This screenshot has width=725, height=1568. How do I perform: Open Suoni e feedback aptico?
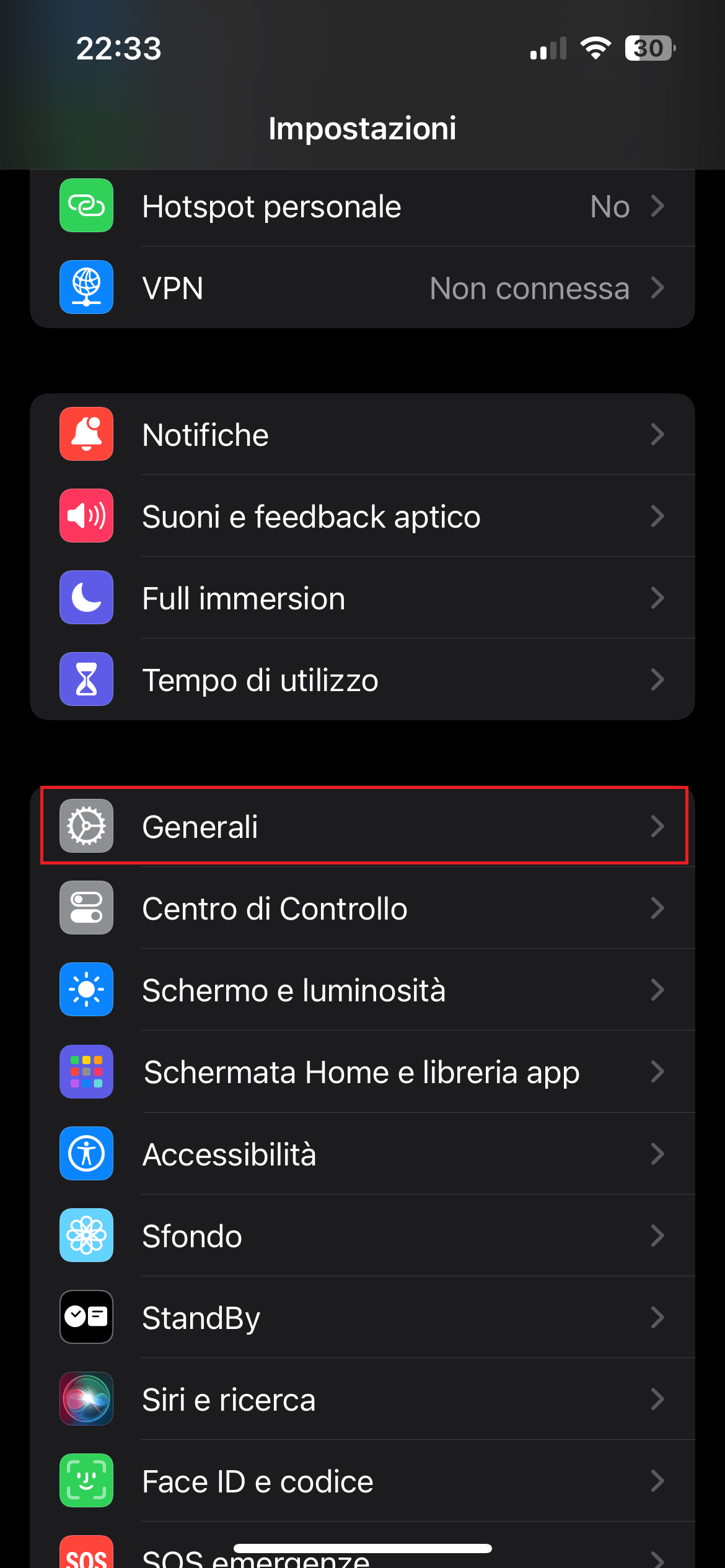coord(362,516)
